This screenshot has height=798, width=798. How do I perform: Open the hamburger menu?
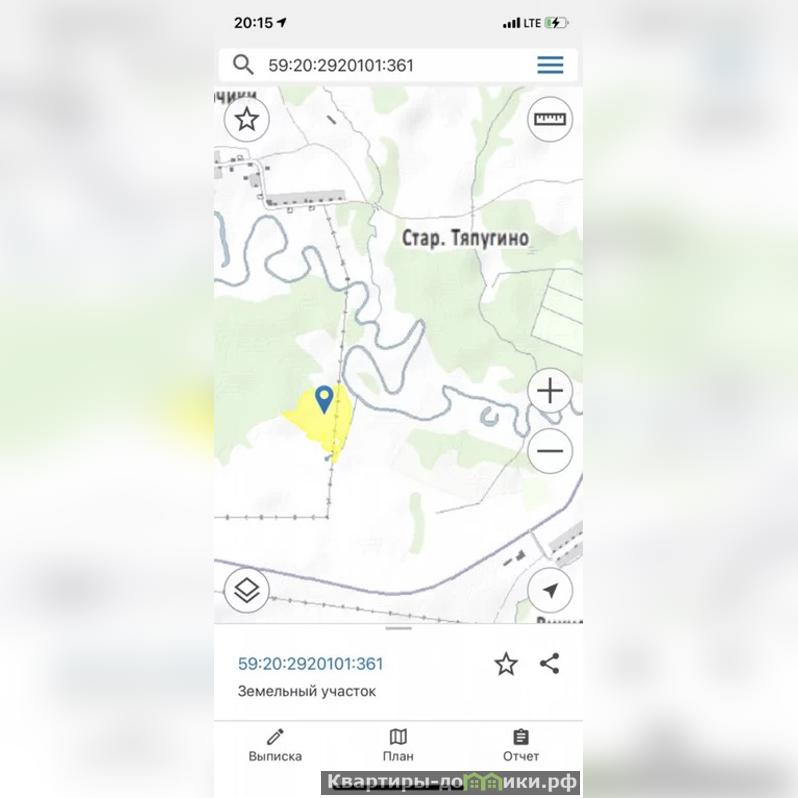[x=550, y=65]
